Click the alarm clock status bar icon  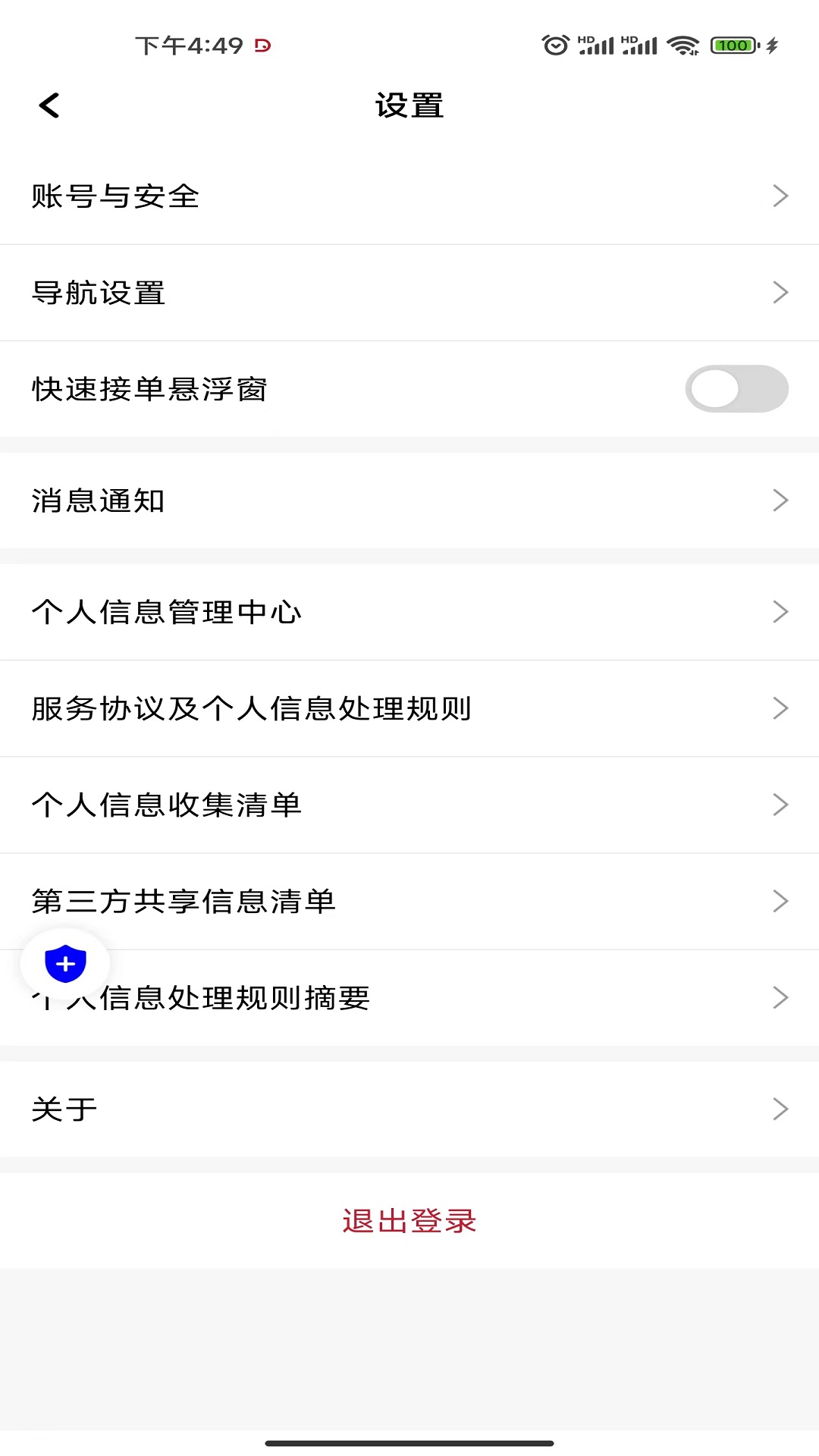[x=556, y=45]
